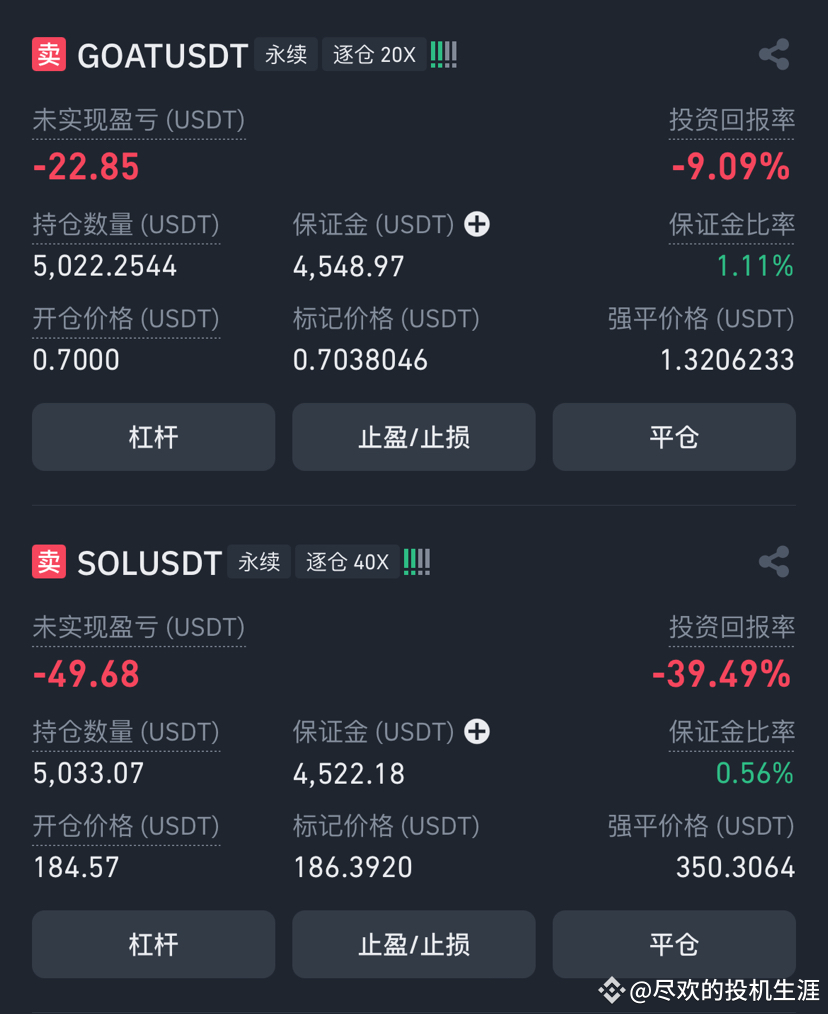
Task: Share the GOATUSDT position via share icon
Action: 774,54
